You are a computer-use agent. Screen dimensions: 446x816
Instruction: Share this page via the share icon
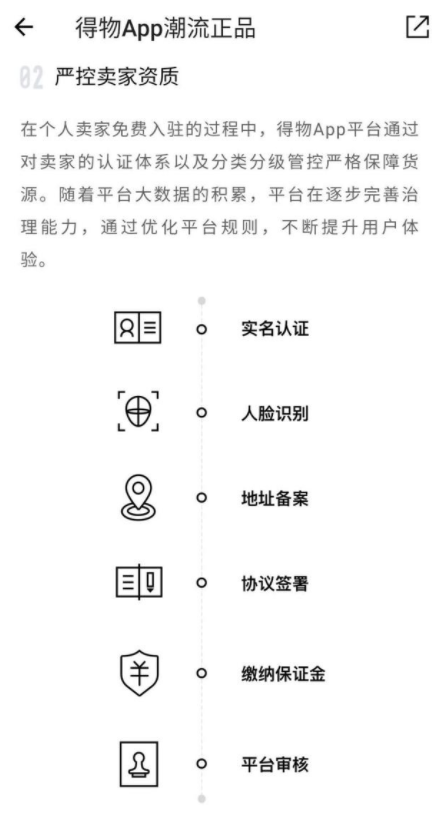[x=417, y=27]
